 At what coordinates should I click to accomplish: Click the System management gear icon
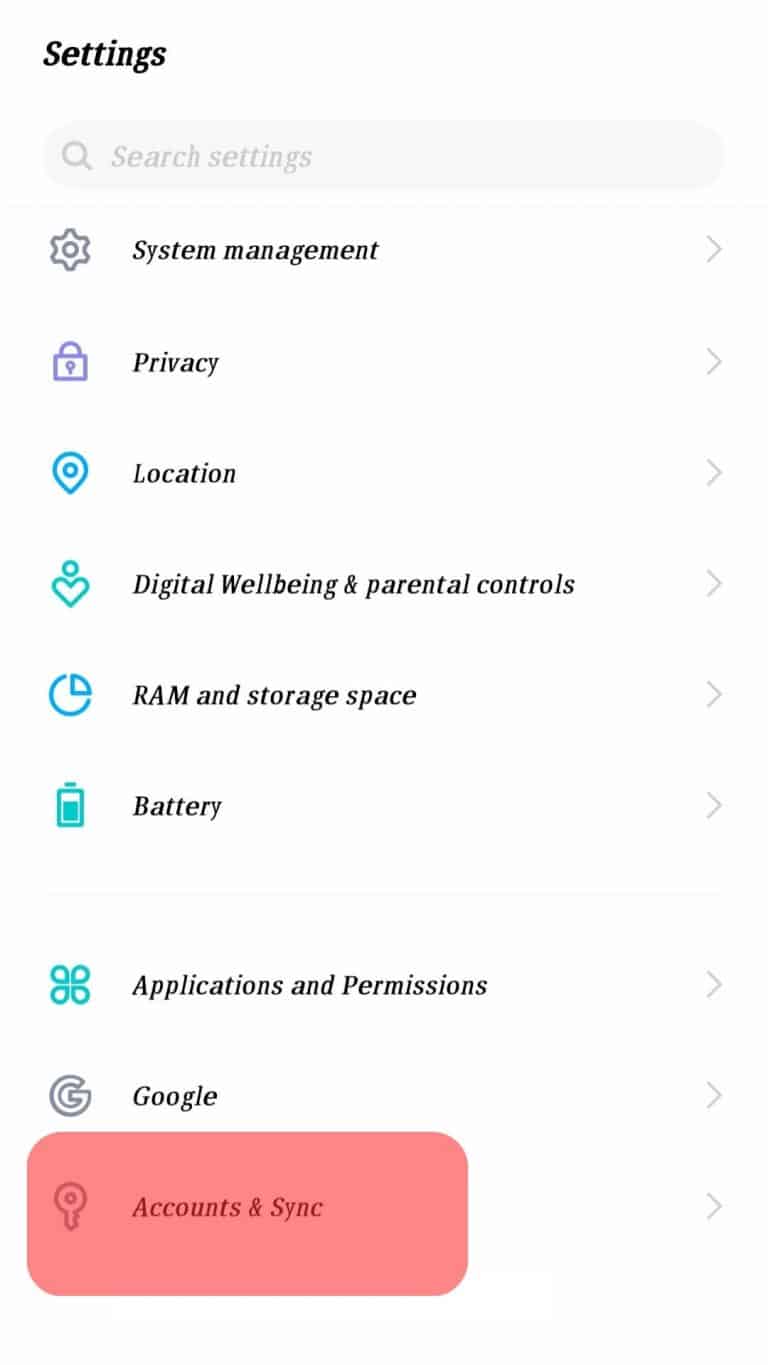coord(68,250)
